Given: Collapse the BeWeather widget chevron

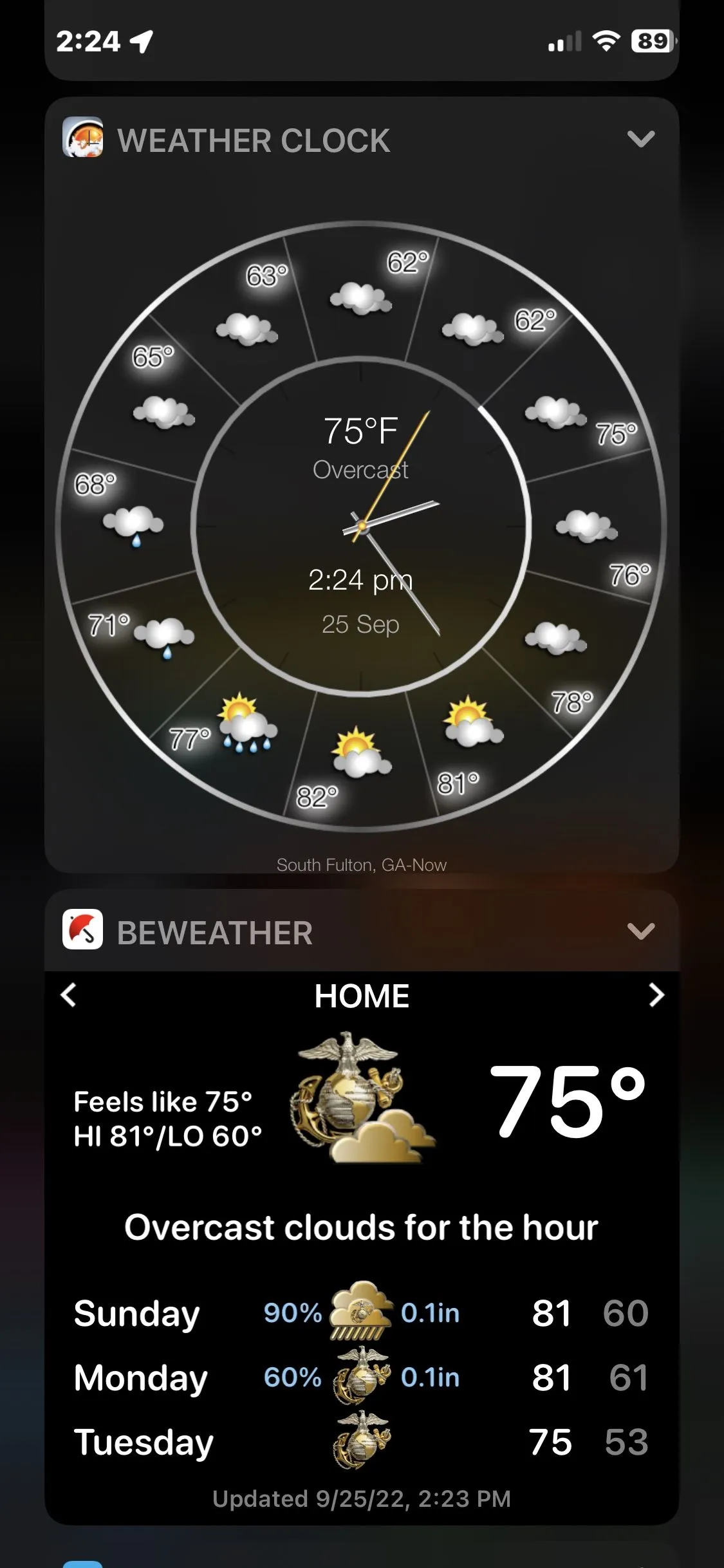Looking at the screenshot, I should [640, 931].
